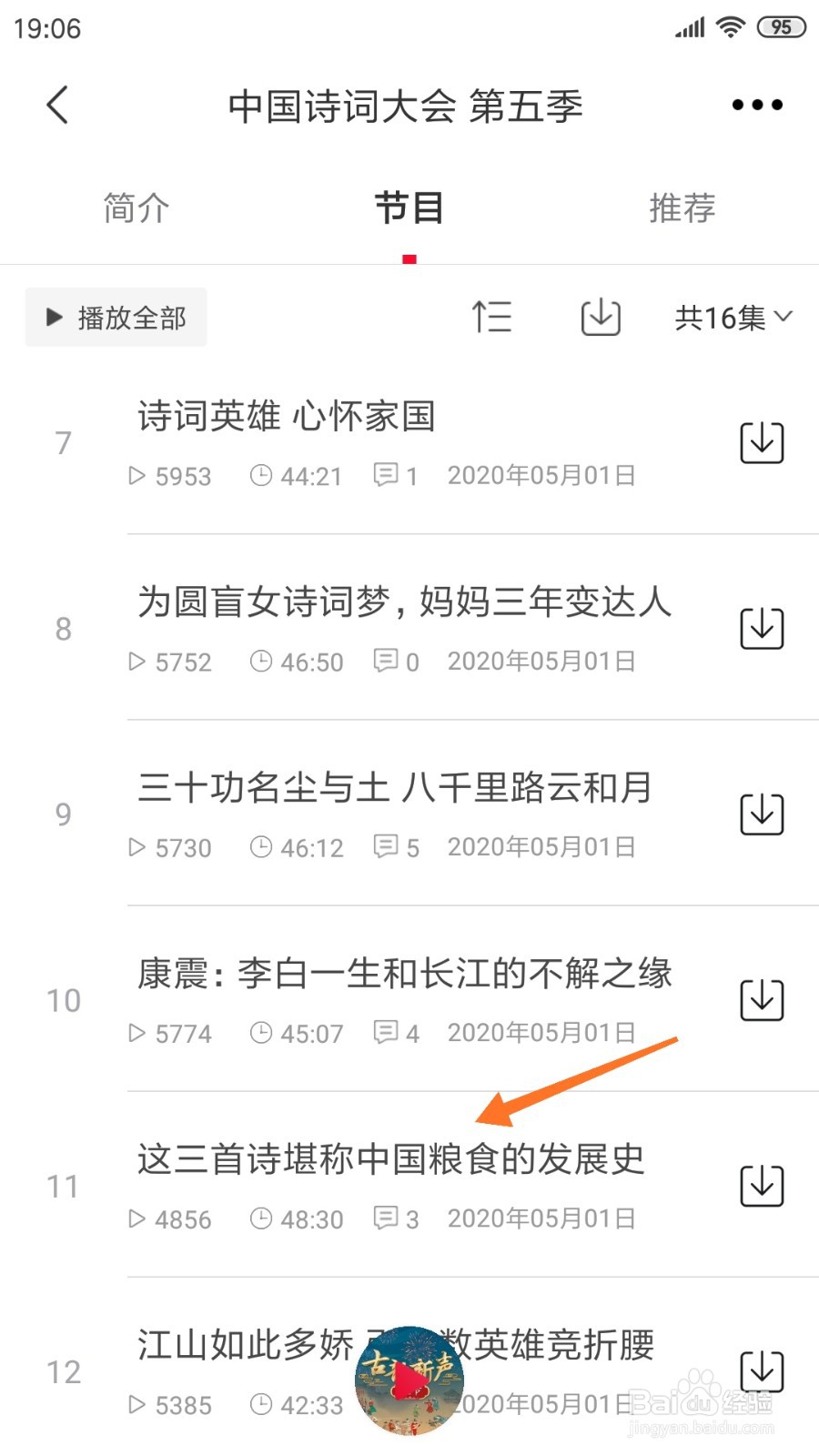Open episode 8 为圆盲女诗词梦
This screenshot has width=819, height=1456.
point(405,602)
